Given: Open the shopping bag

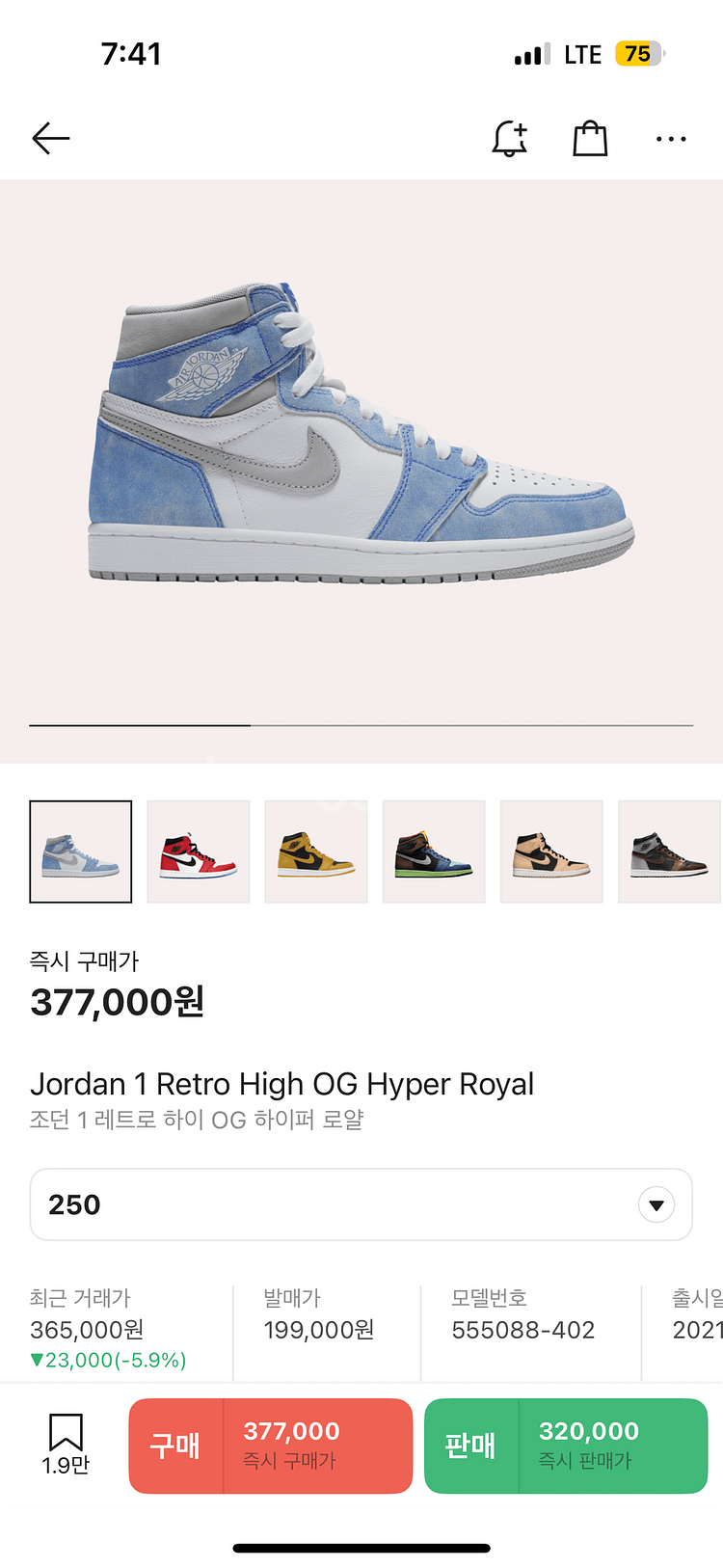Looking at the screenshot, I should [590, 139].
